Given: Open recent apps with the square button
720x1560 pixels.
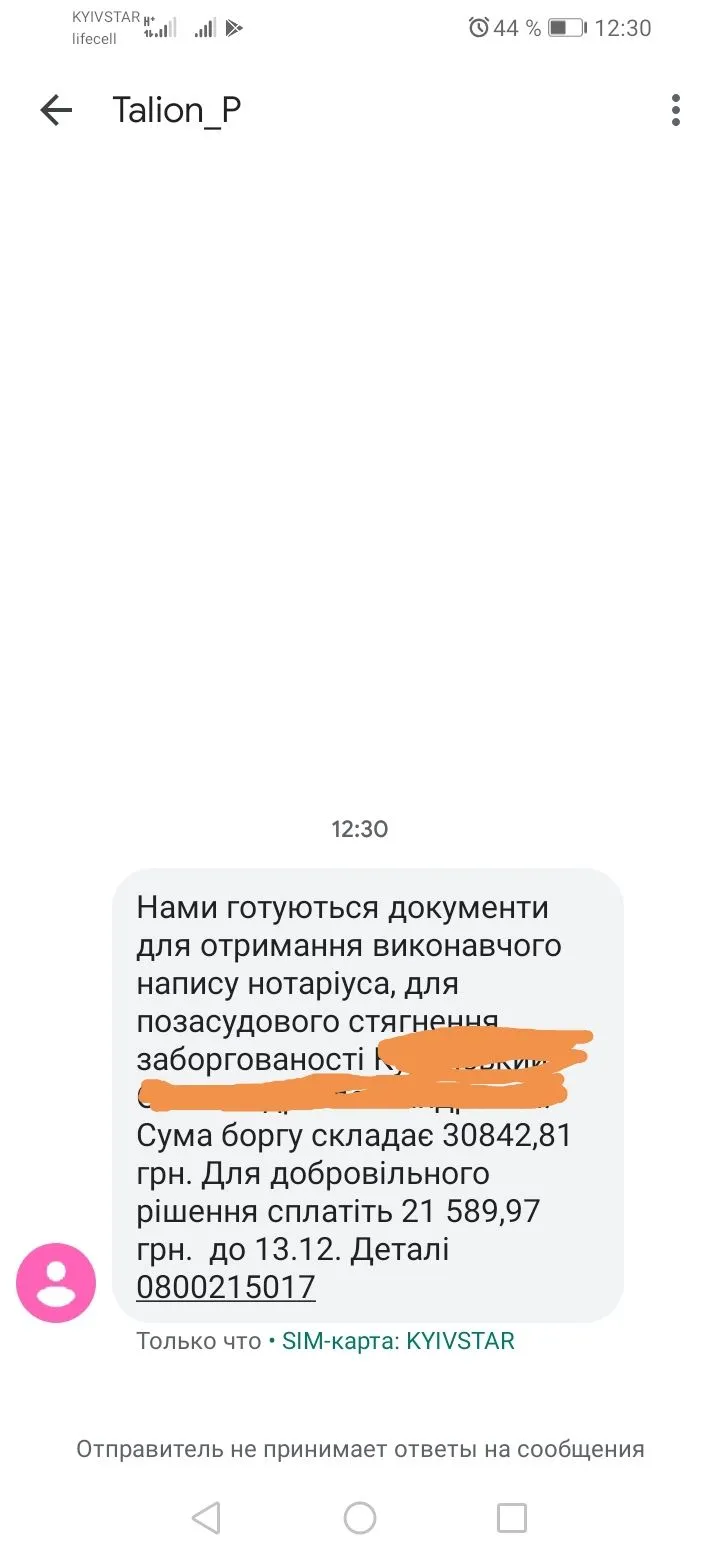Looking at the screenshot, I should [512, 1518].
